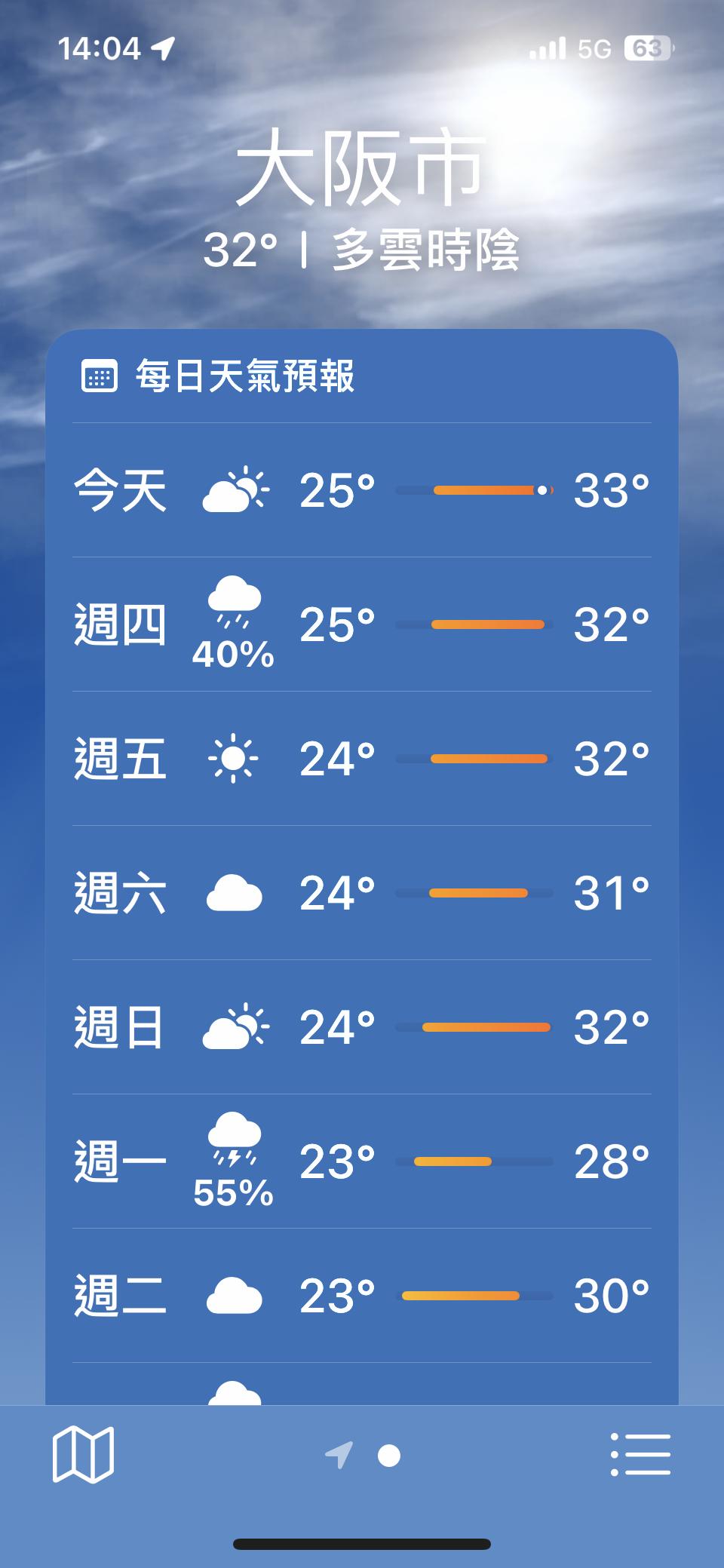The height and width of the screenshot is (1568, 724).
Task: Open the weather map
Action: [x=83, y=1454]
